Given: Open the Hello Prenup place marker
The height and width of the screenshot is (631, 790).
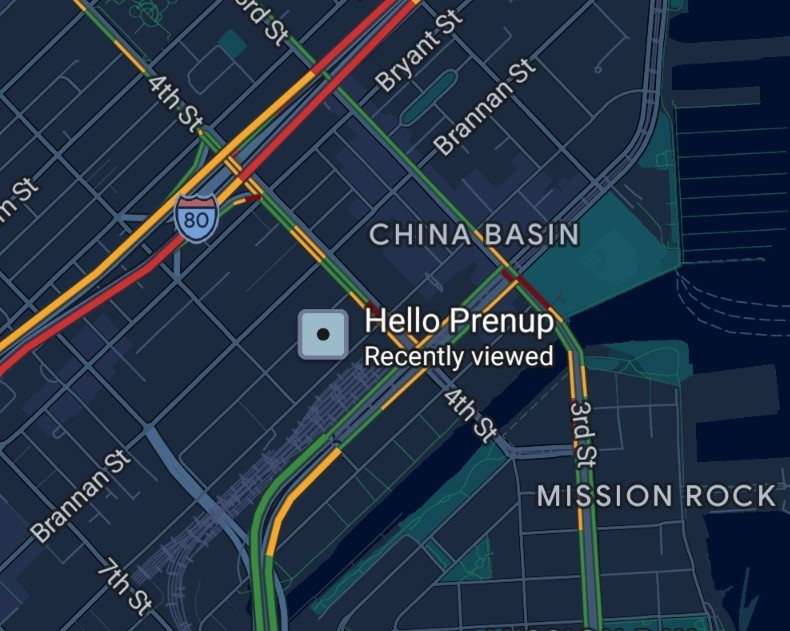Looking at the screenshot, I should 323,334.
